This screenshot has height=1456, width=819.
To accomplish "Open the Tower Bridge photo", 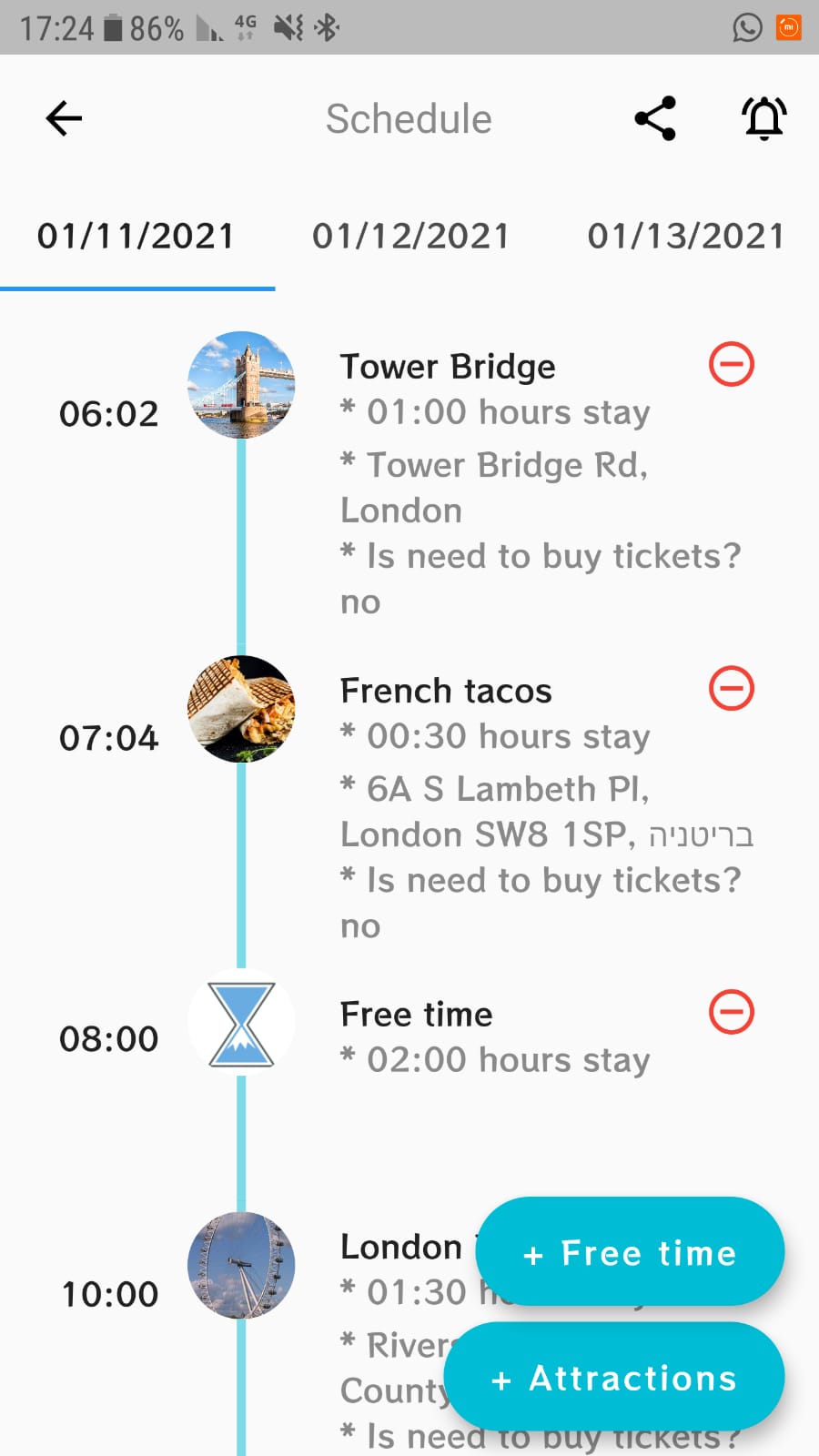I will pyautogui.click(x=241, y=385).
